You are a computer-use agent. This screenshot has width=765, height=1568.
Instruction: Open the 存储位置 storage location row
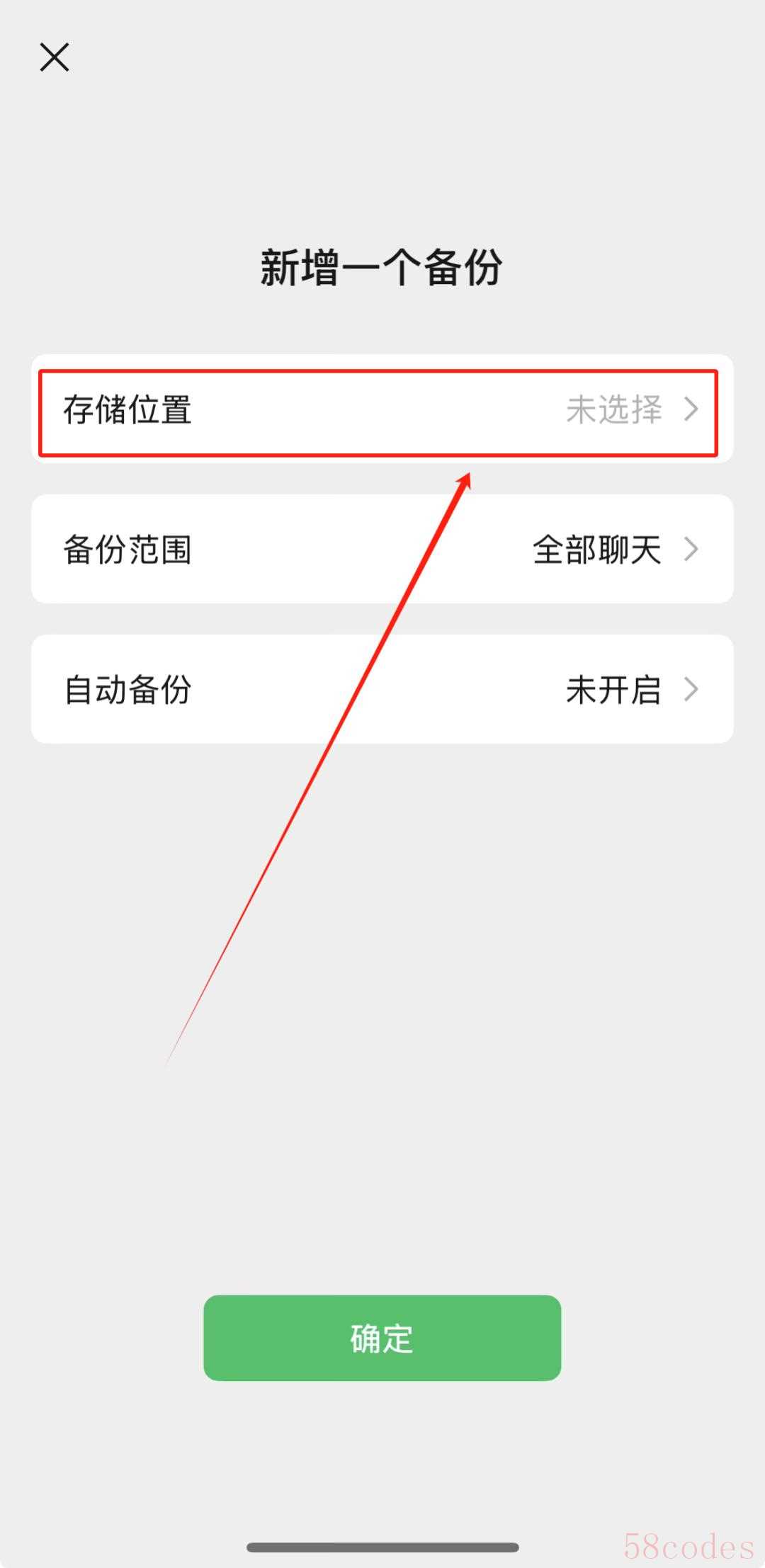tap(381, 410)
